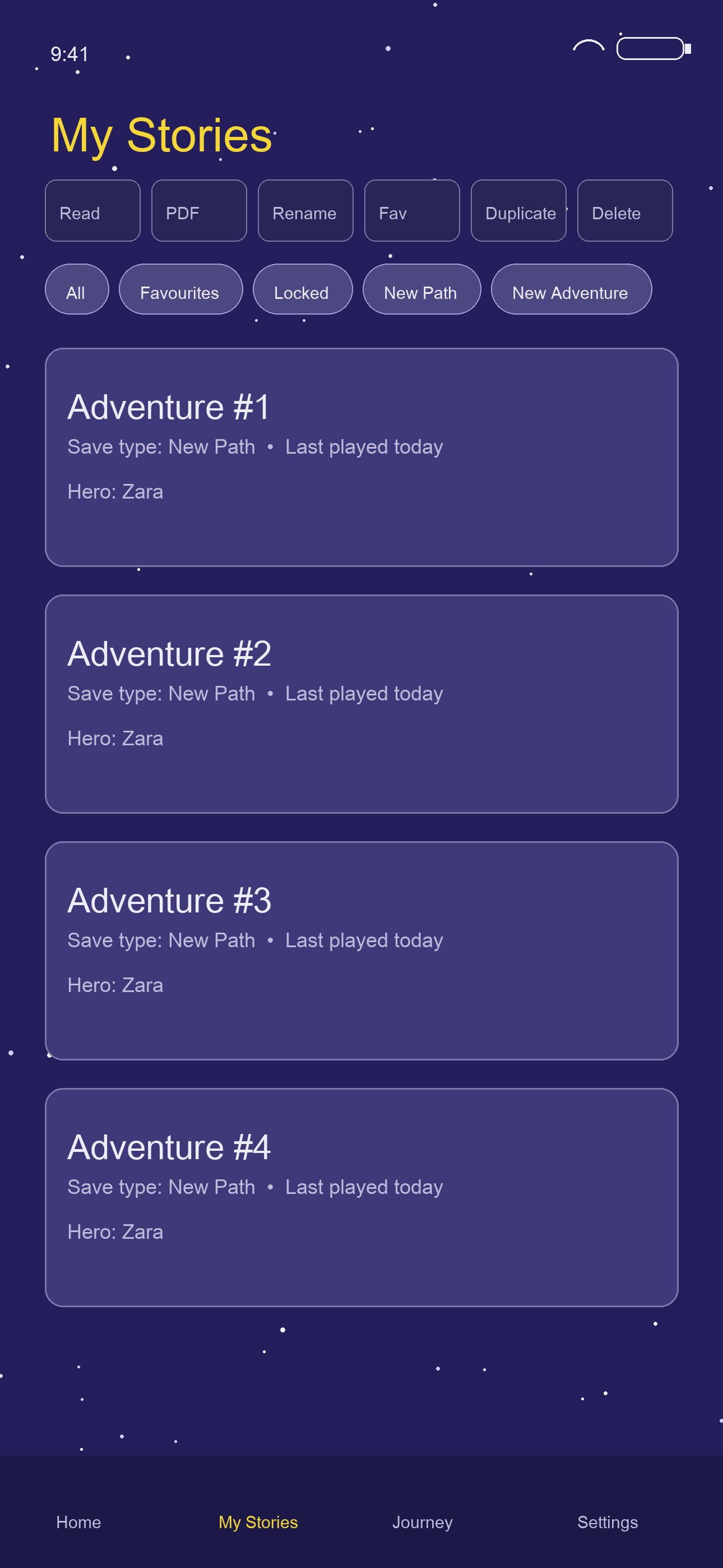723x1568 pixels.
Task: Open the Settings tab
Action: (x=607, y=1522)
